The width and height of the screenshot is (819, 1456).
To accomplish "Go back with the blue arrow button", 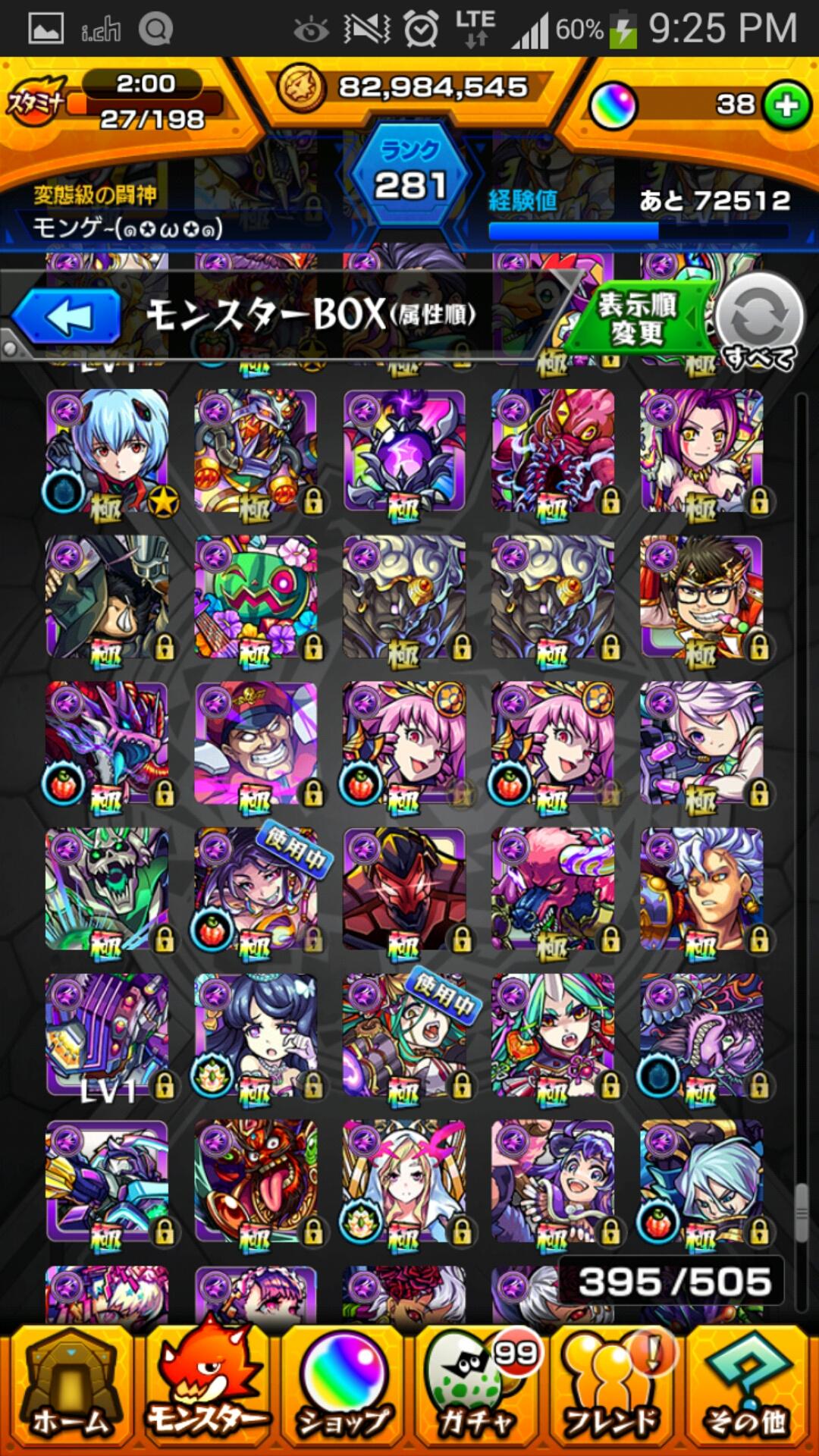I will pyautogui.click(x=67, y=316).
